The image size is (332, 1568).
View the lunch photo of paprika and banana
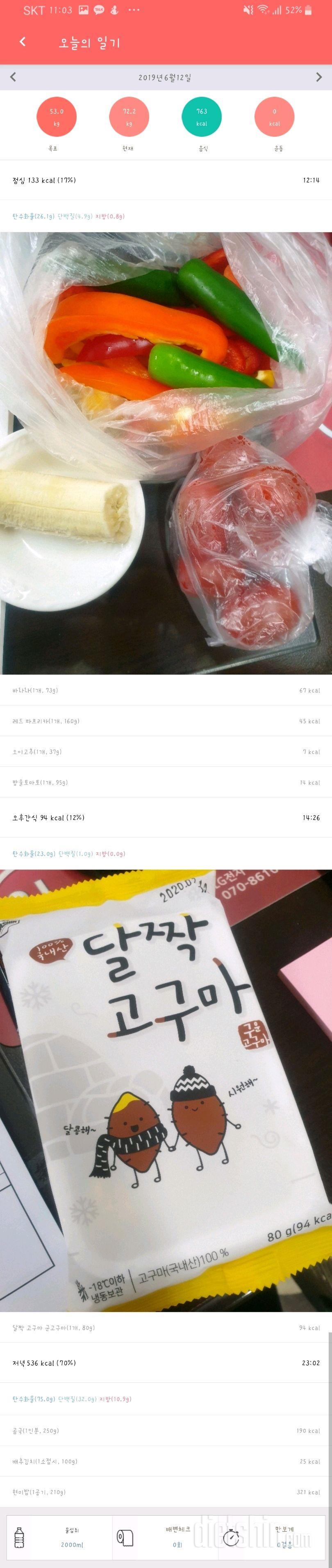coord(166,453)
